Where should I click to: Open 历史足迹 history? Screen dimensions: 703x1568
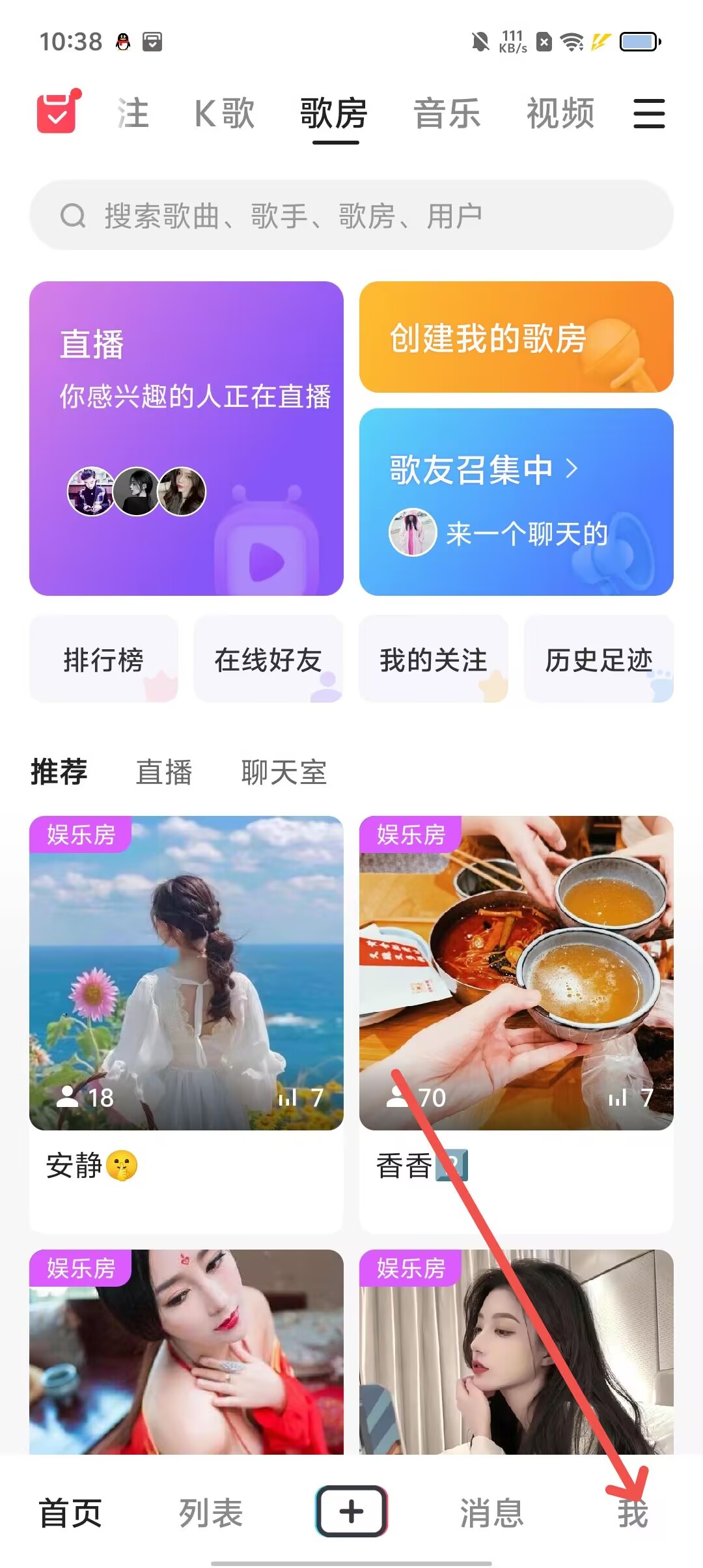click(598, 659)
